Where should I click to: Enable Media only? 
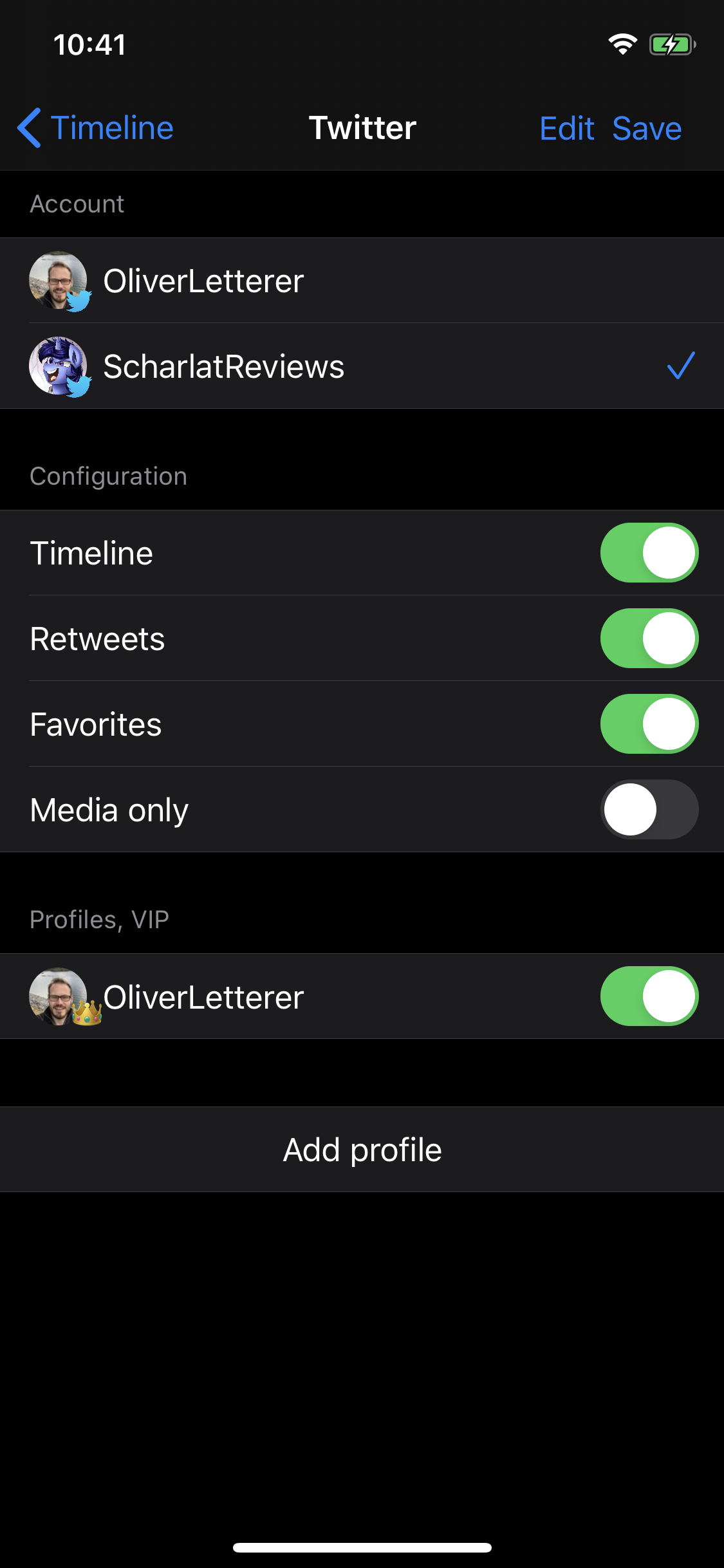[x=649, y=810]
